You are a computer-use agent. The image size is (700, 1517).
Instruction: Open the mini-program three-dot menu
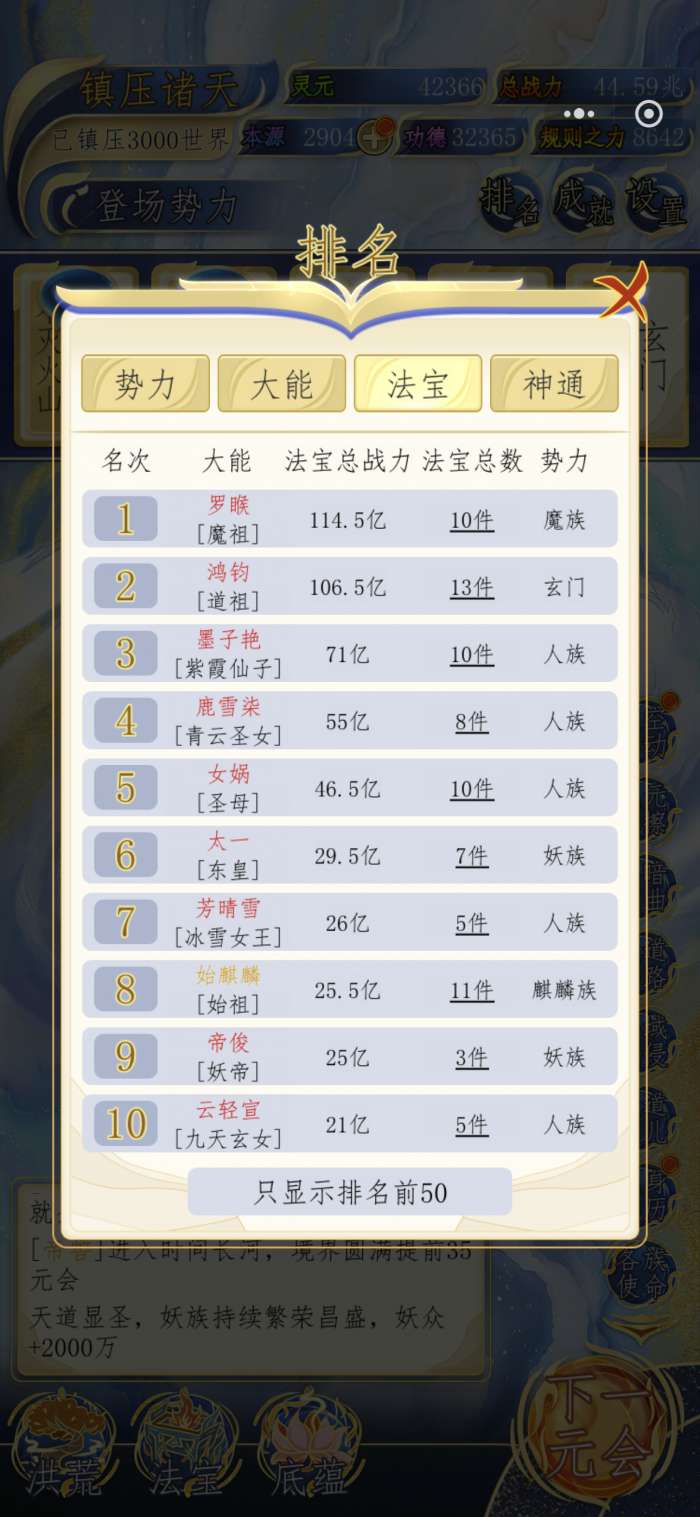tap(579, 114)
